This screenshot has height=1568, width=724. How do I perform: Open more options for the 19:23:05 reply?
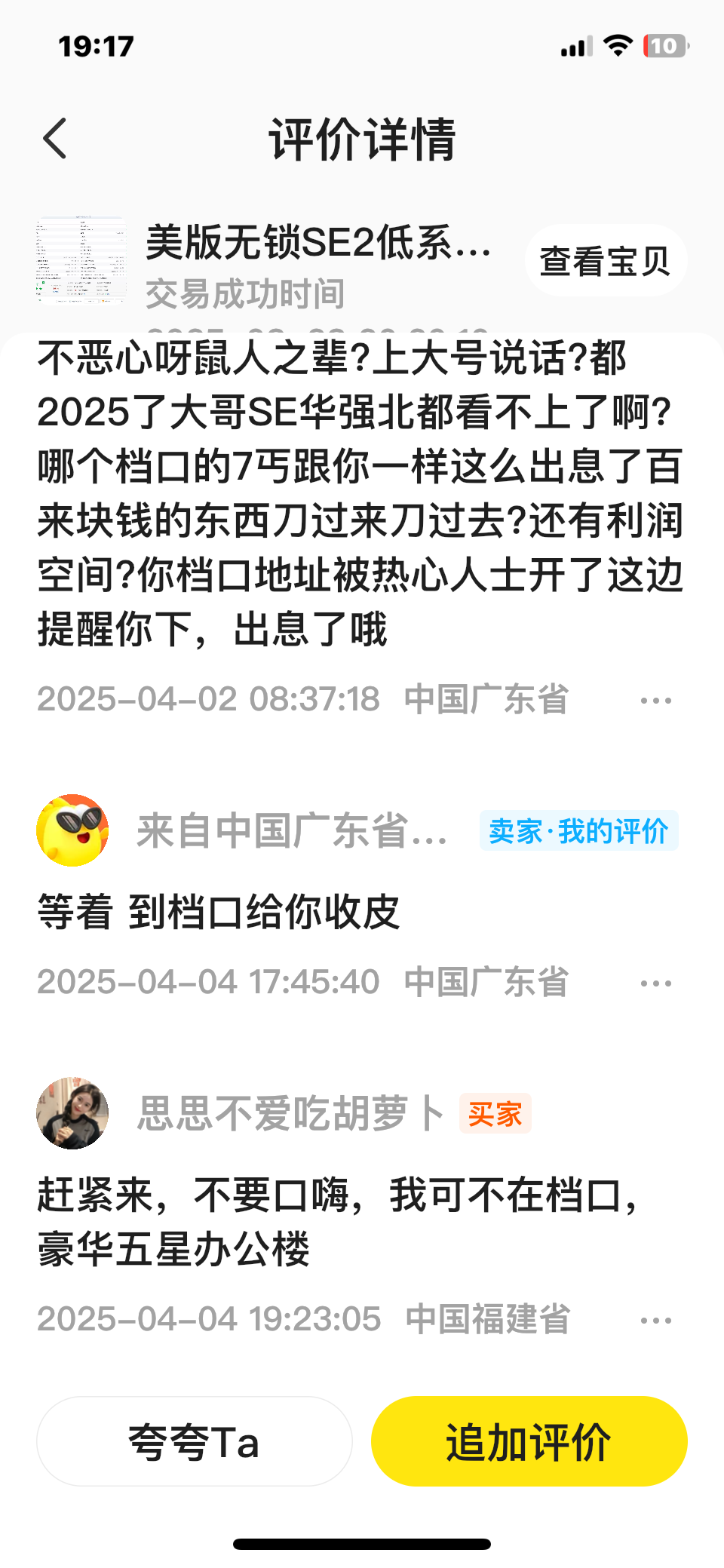coord(655,1320)
